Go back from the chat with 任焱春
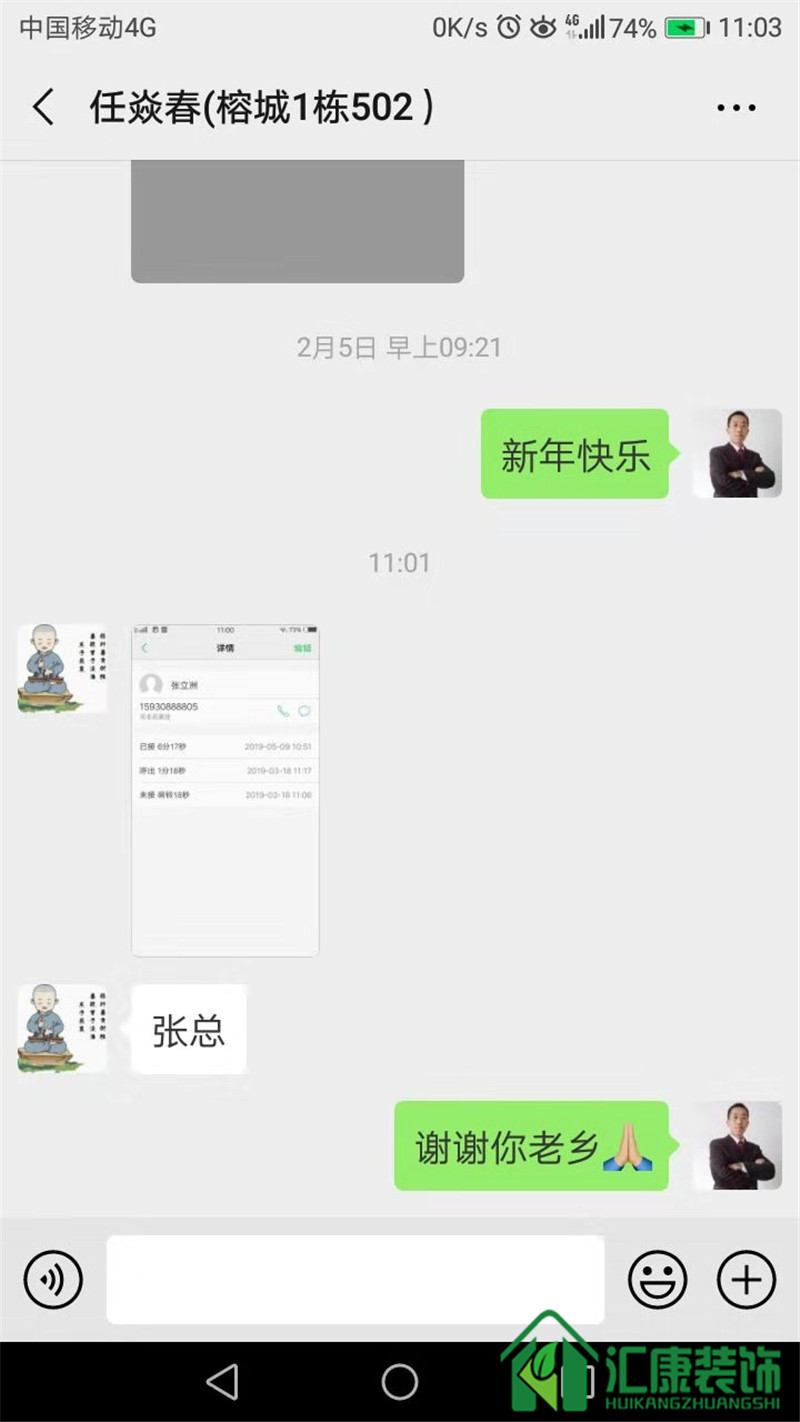 point(43,107)
